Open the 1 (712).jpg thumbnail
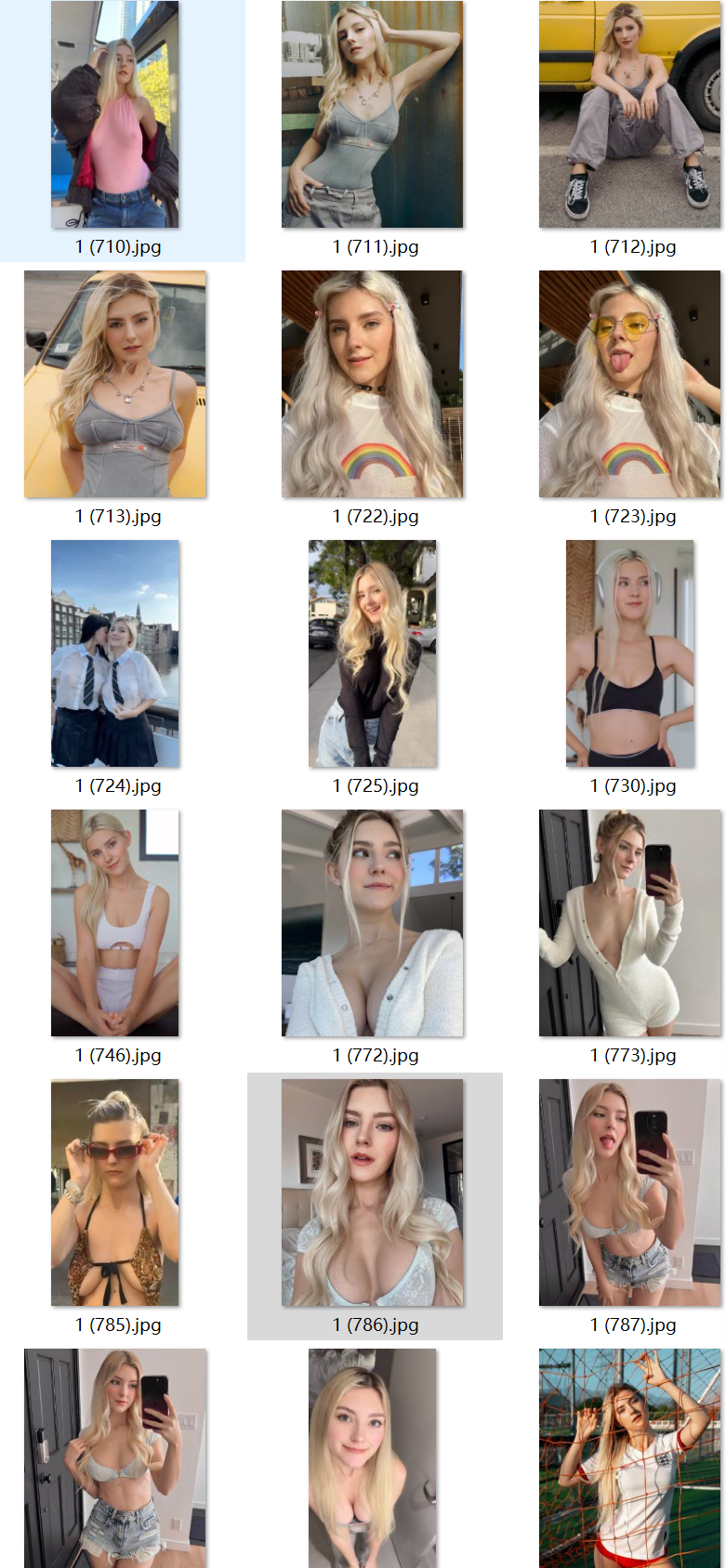This screenshot has width=726, height=1568. (x=629, y=114)
